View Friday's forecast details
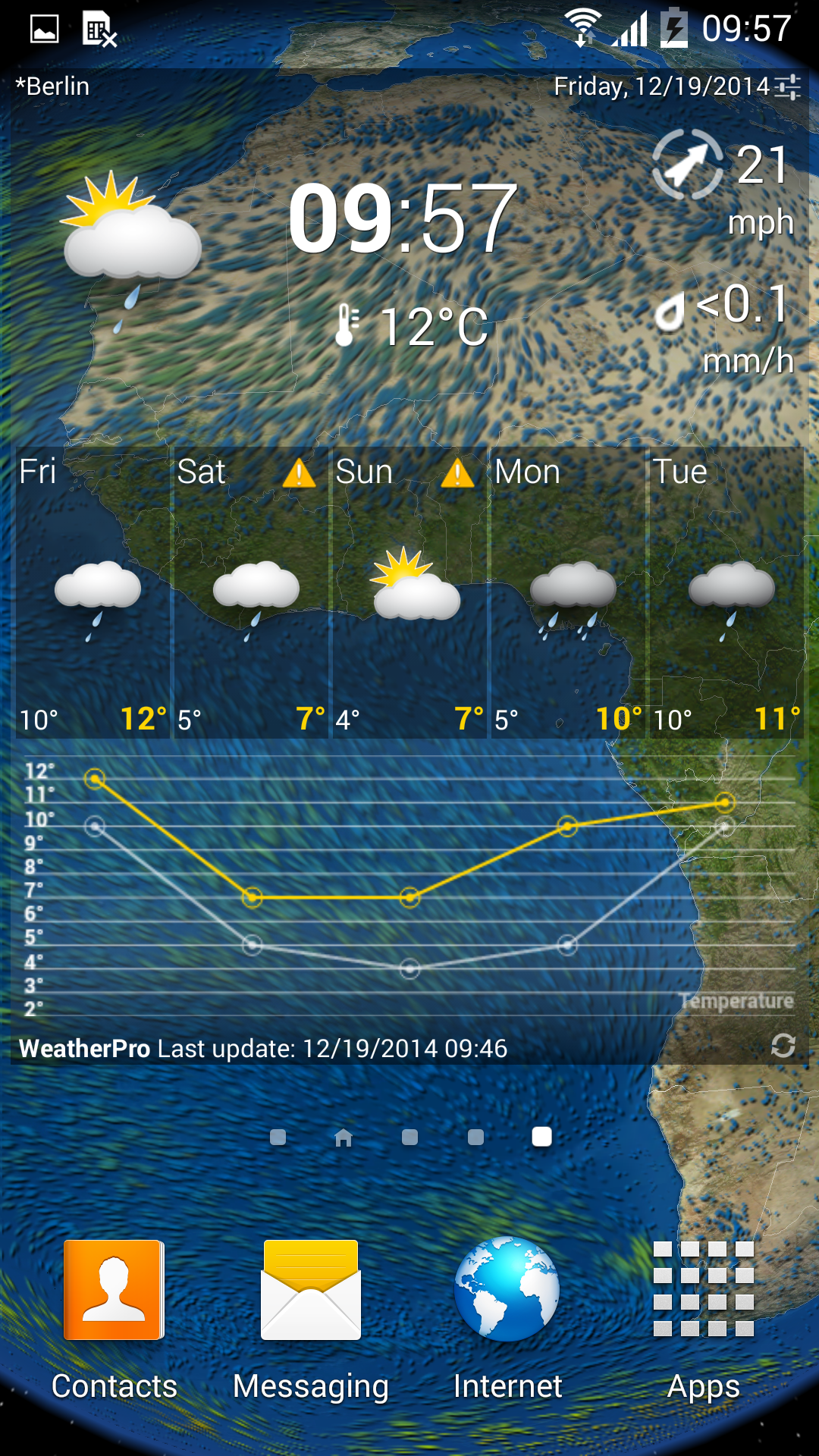Image resolution: width=819 pixels, height=1456 pixels. (93, 593)
